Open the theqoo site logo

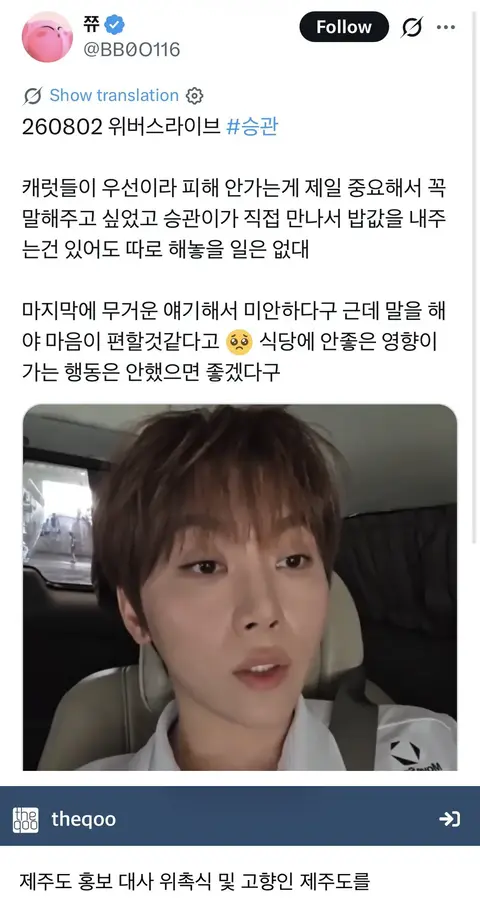point(26,820)
